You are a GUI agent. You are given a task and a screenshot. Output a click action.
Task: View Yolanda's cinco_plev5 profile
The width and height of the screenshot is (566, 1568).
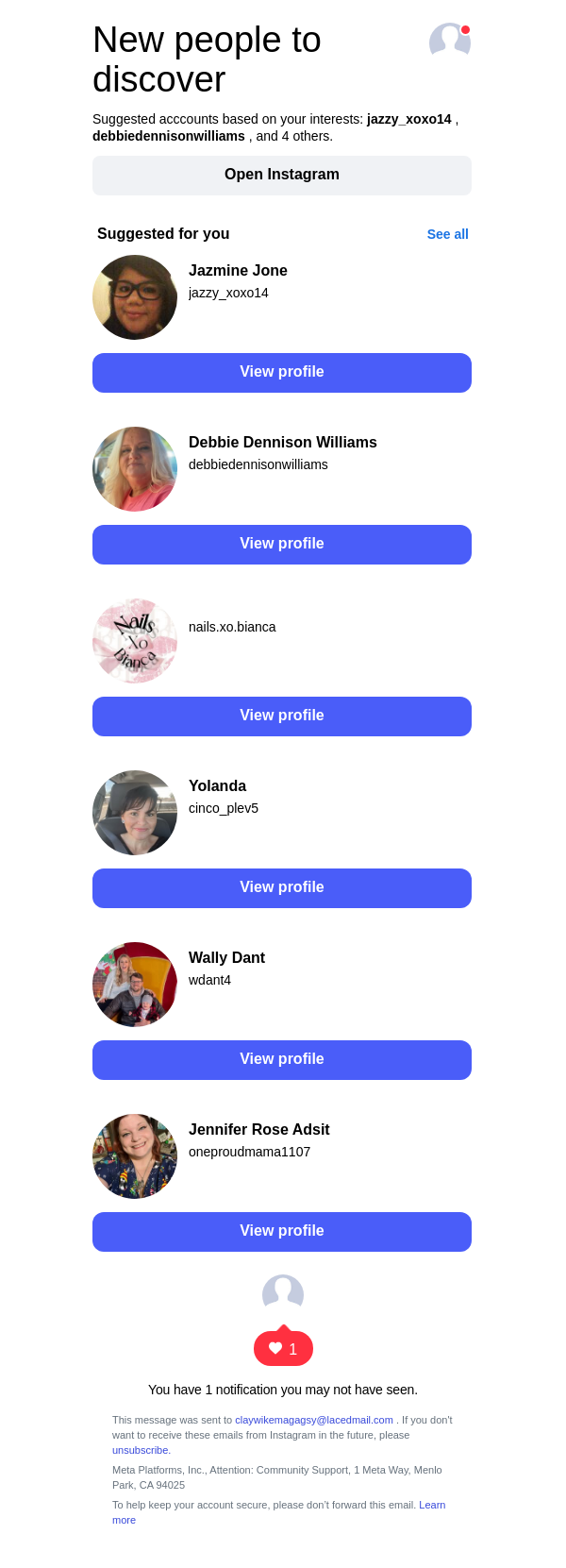coord(281,887)
